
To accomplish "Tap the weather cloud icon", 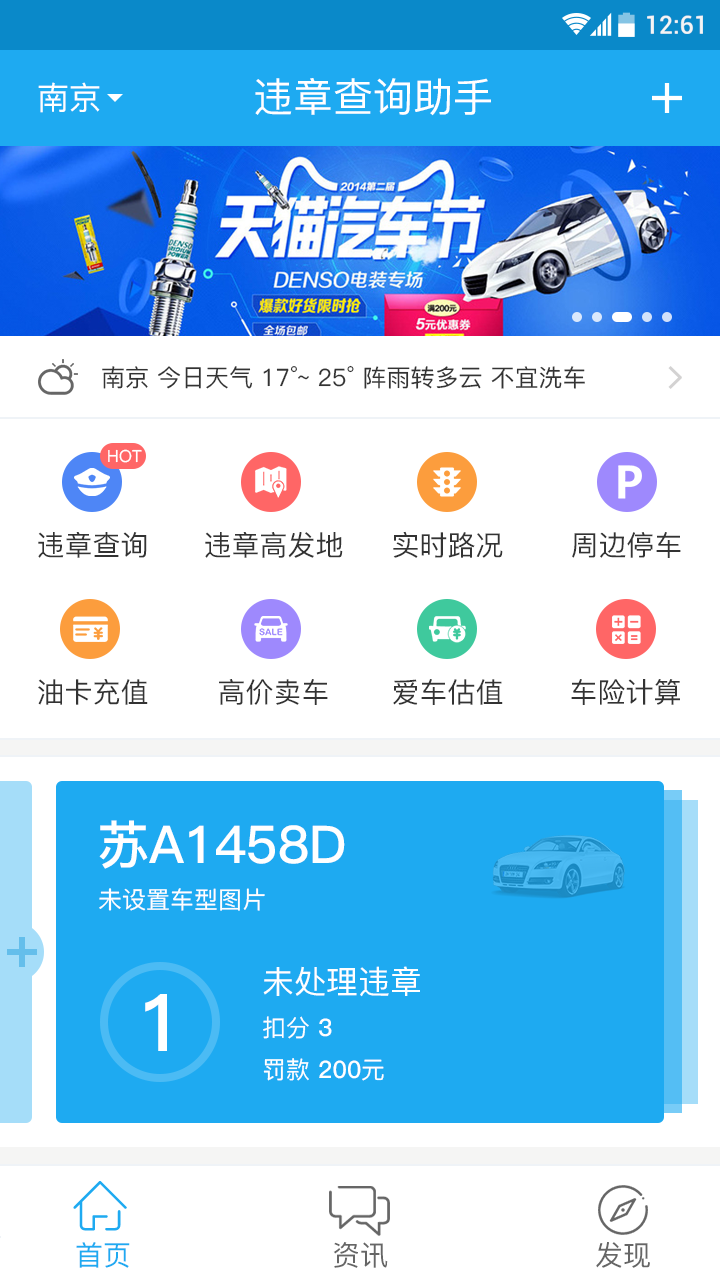I will [57, 377].
